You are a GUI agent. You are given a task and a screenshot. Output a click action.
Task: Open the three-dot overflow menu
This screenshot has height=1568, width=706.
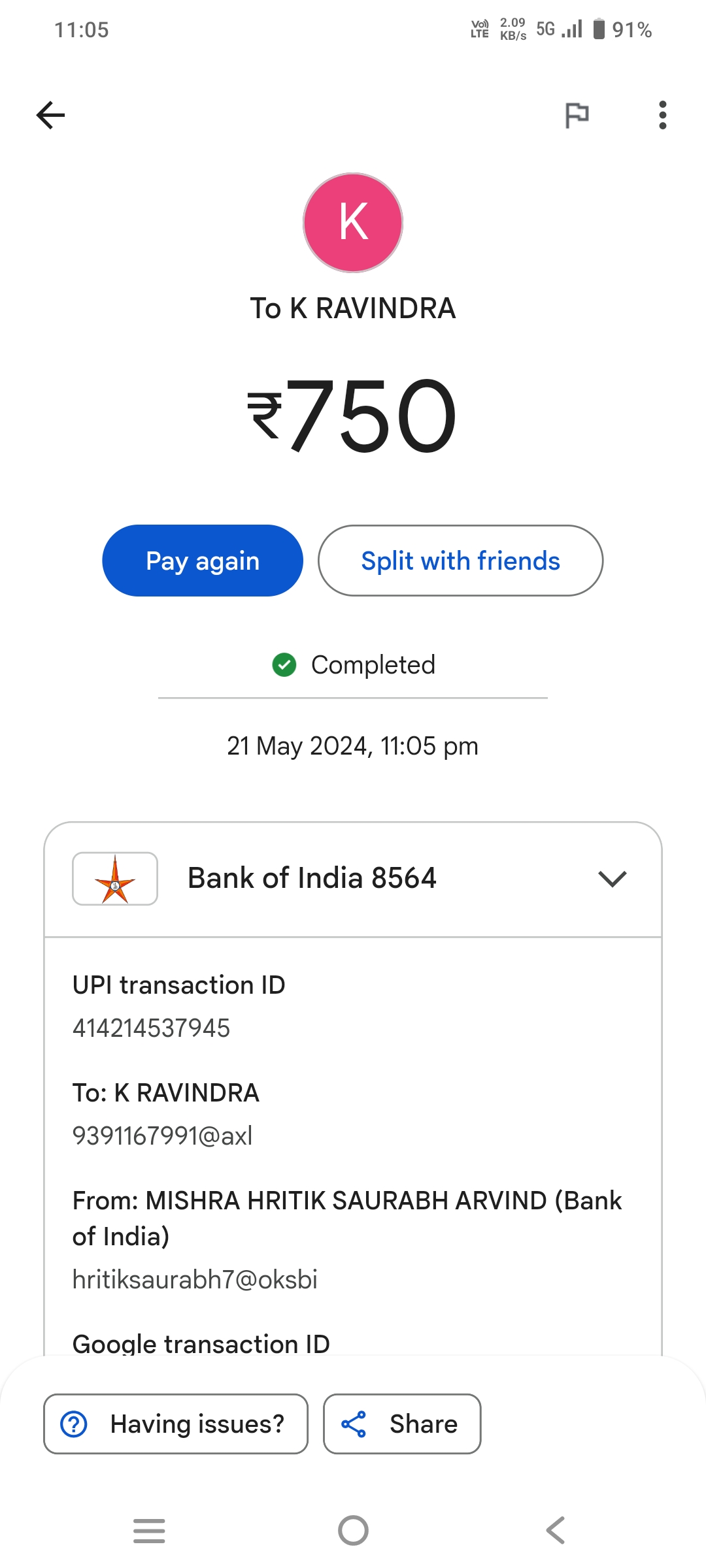click(662, 116)
